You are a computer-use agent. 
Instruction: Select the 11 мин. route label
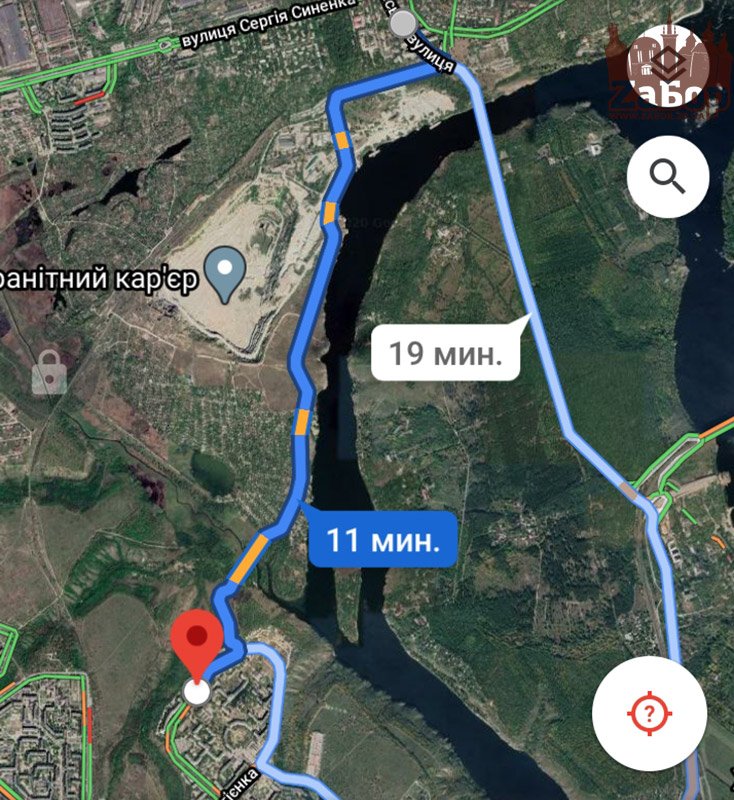[383, 541]
